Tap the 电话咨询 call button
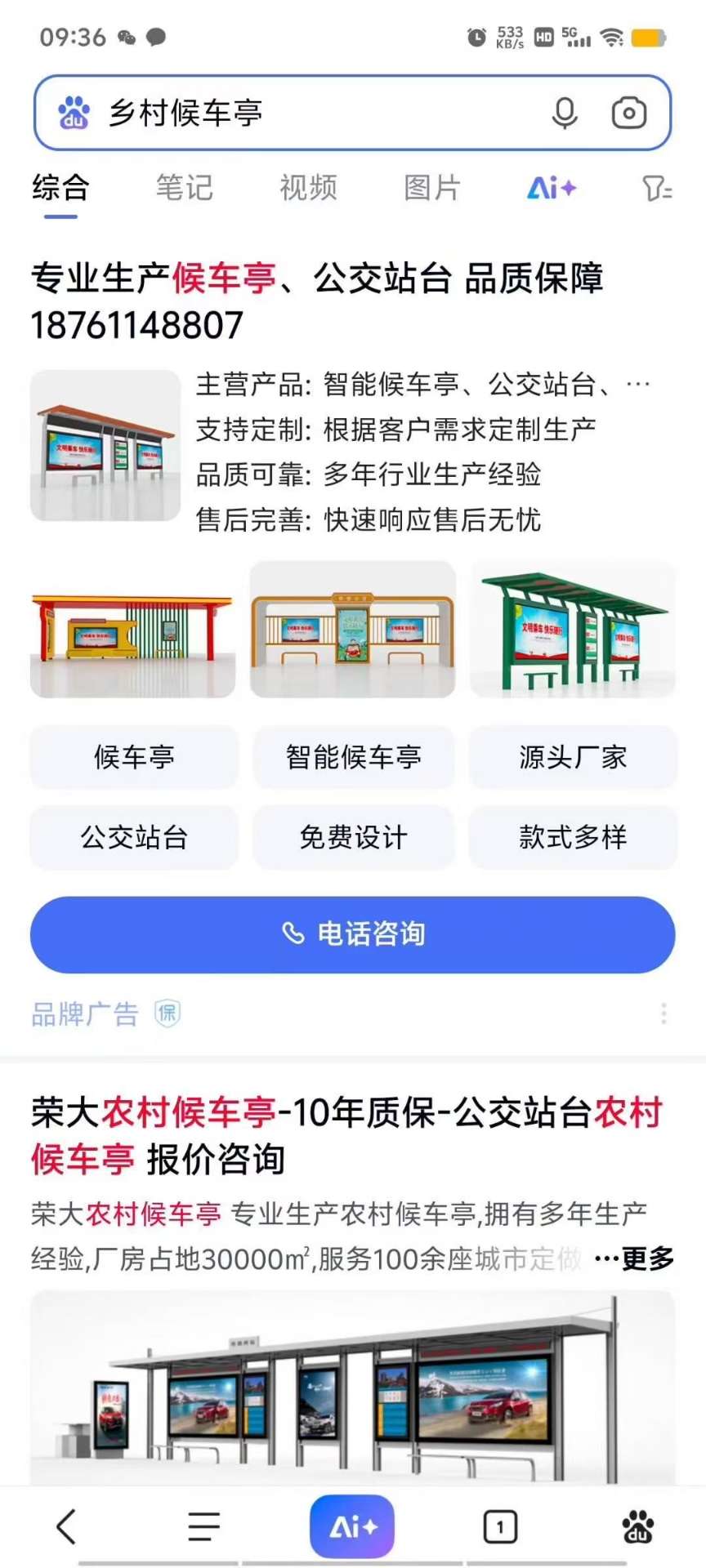 pos(353,934)
